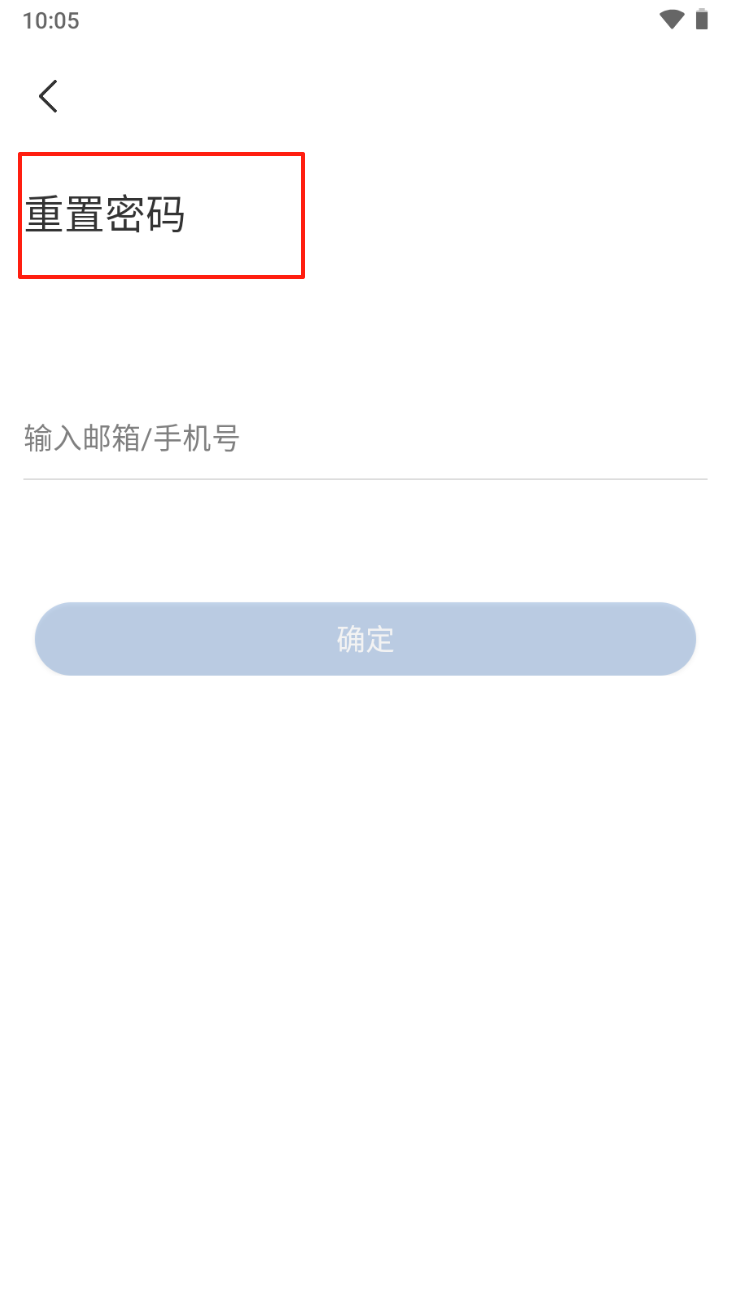Focus the 输入邮箱/手机号 input field
732x1304 pixels.
click(x=364, y=439)
